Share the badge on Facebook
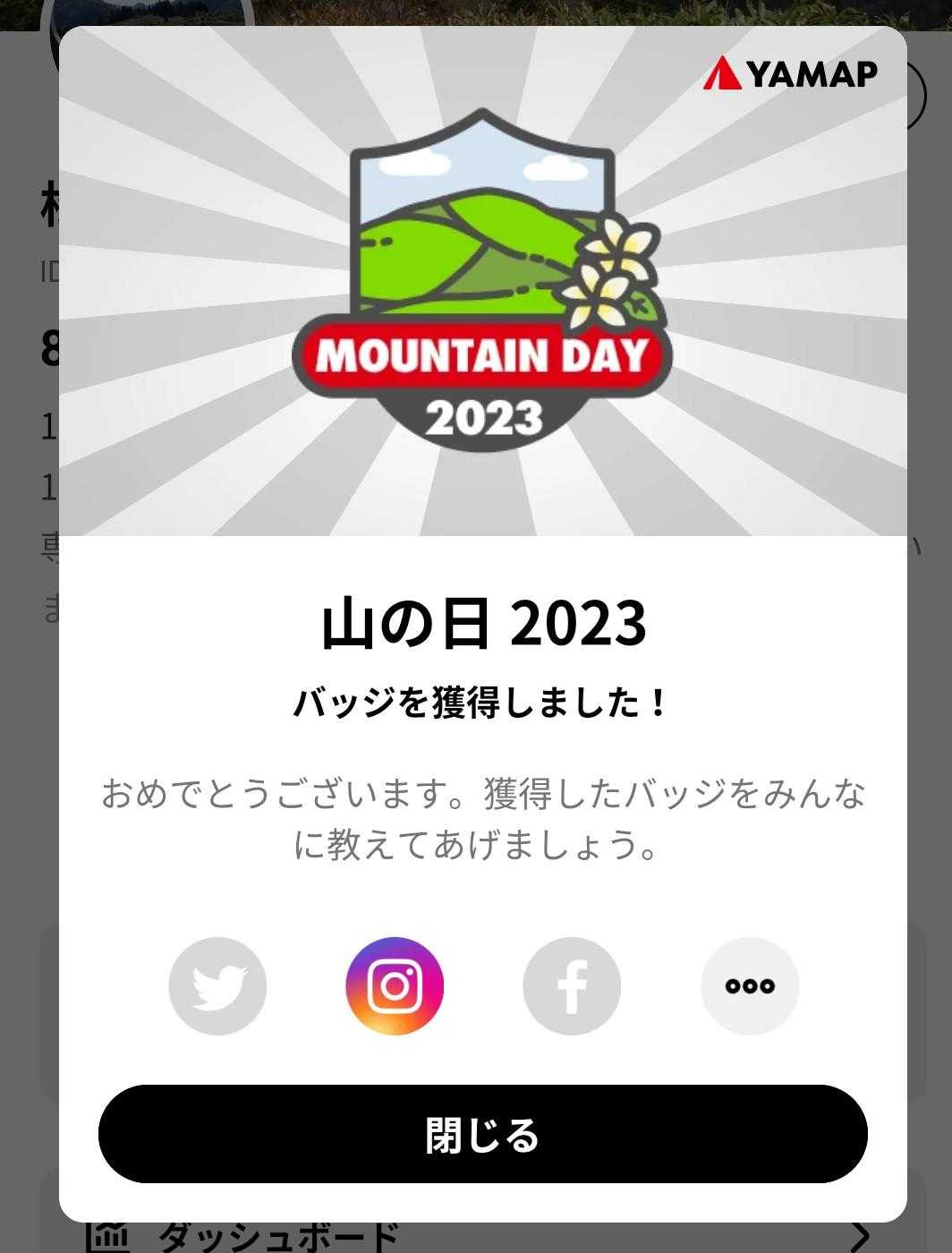The width and height of the screenshot is (952, 1253). point(572,986)
